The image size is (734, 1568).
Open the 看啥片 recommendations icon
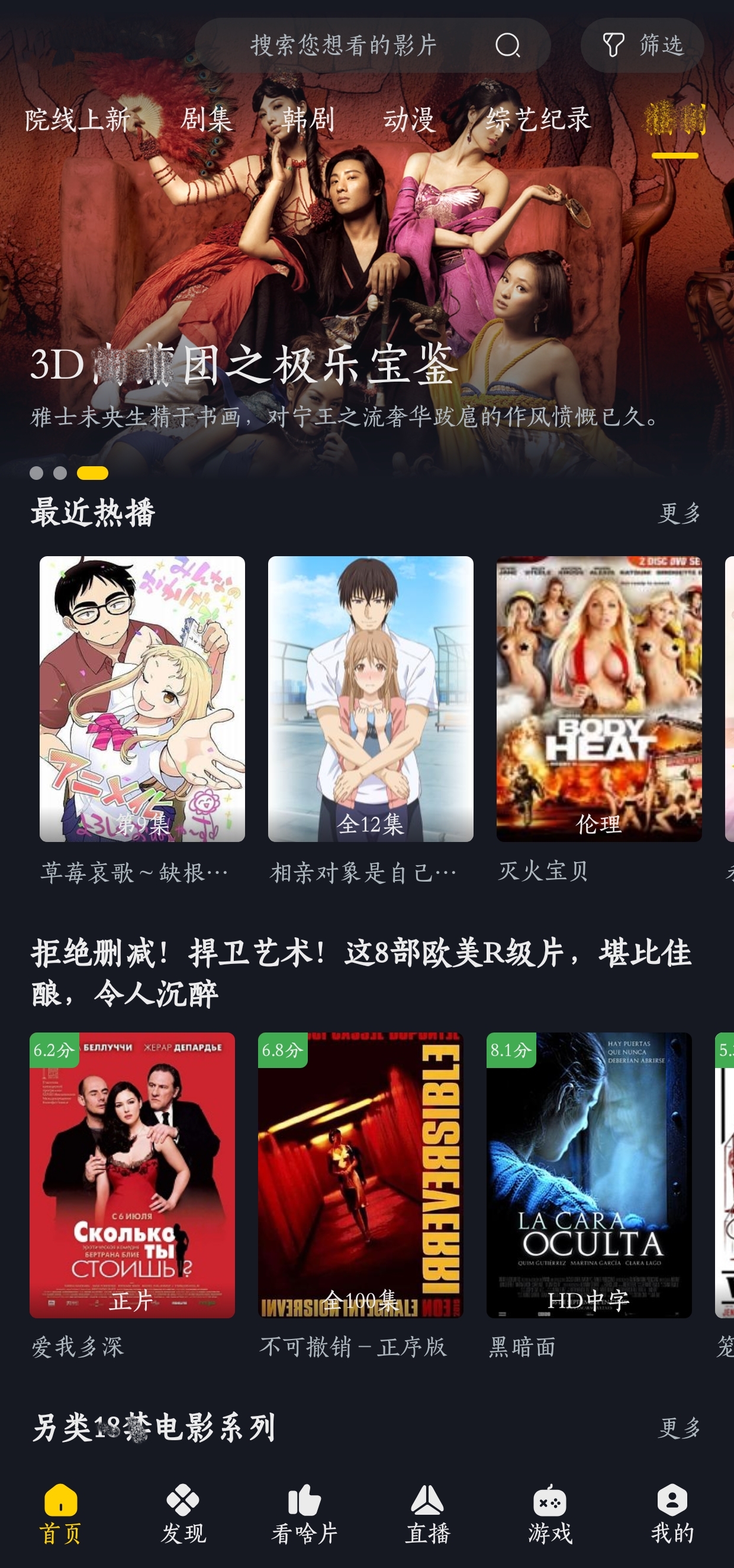click(305, 1504)
